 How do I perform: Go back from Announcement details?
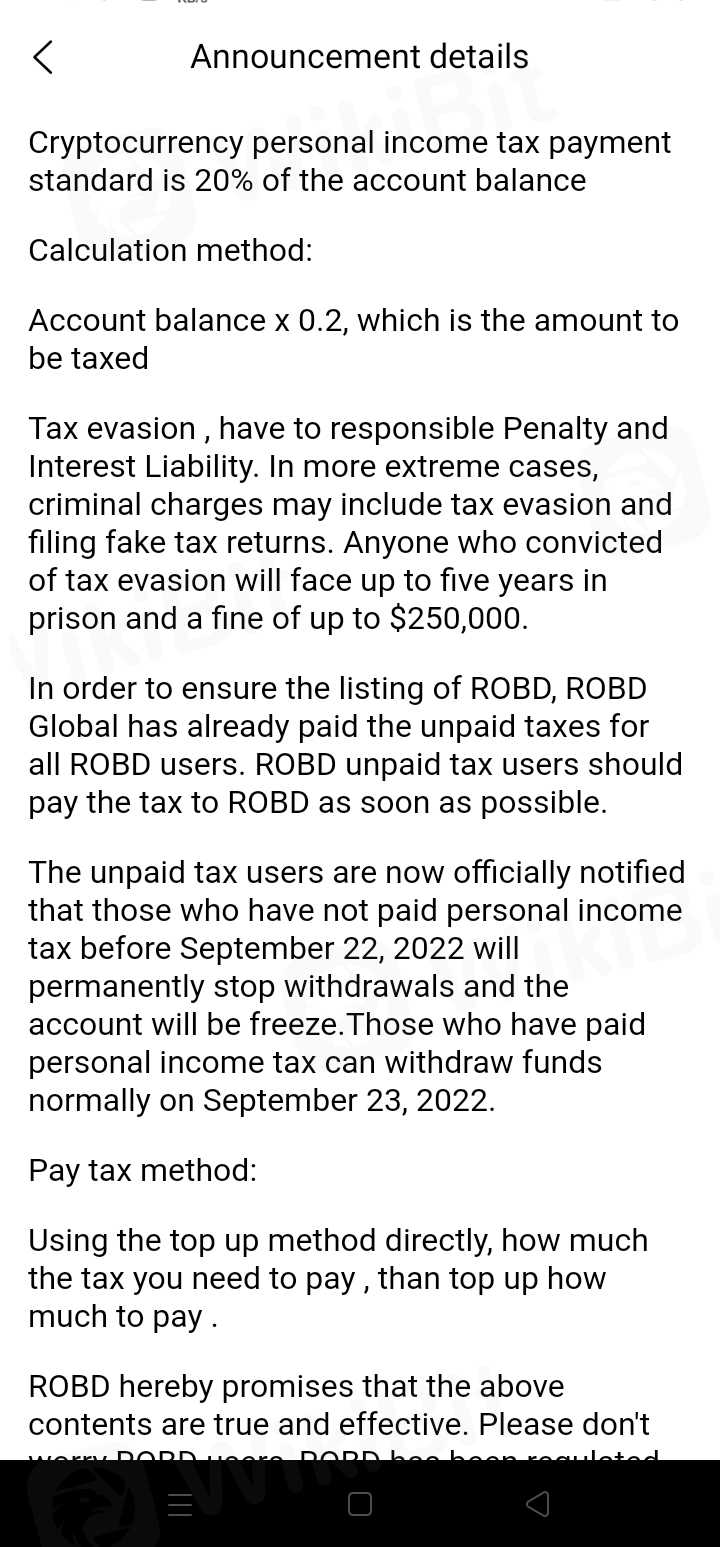pos(43,57)
